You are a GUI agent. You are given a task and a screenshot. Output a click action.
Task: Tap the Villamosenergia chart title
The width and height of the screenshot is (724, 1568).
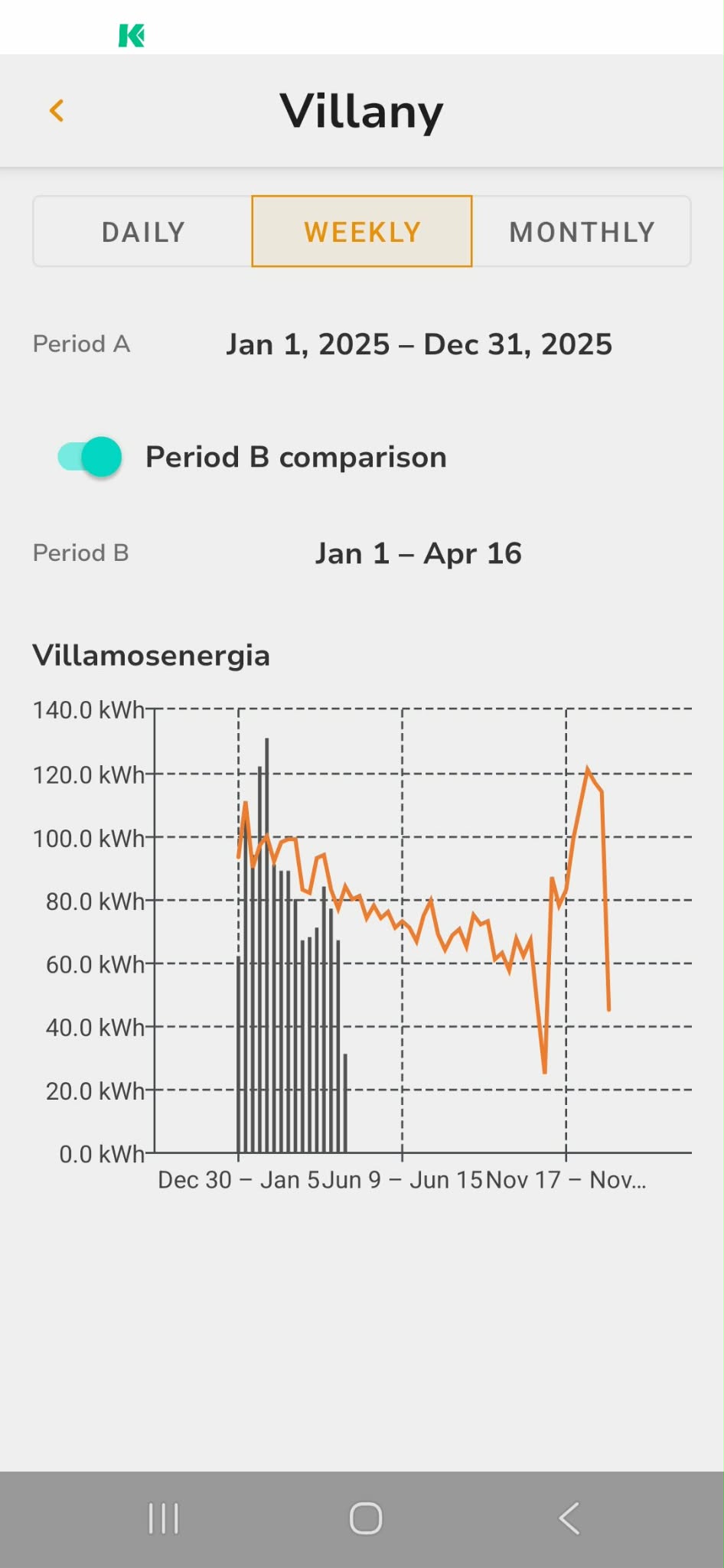[150, 655]
